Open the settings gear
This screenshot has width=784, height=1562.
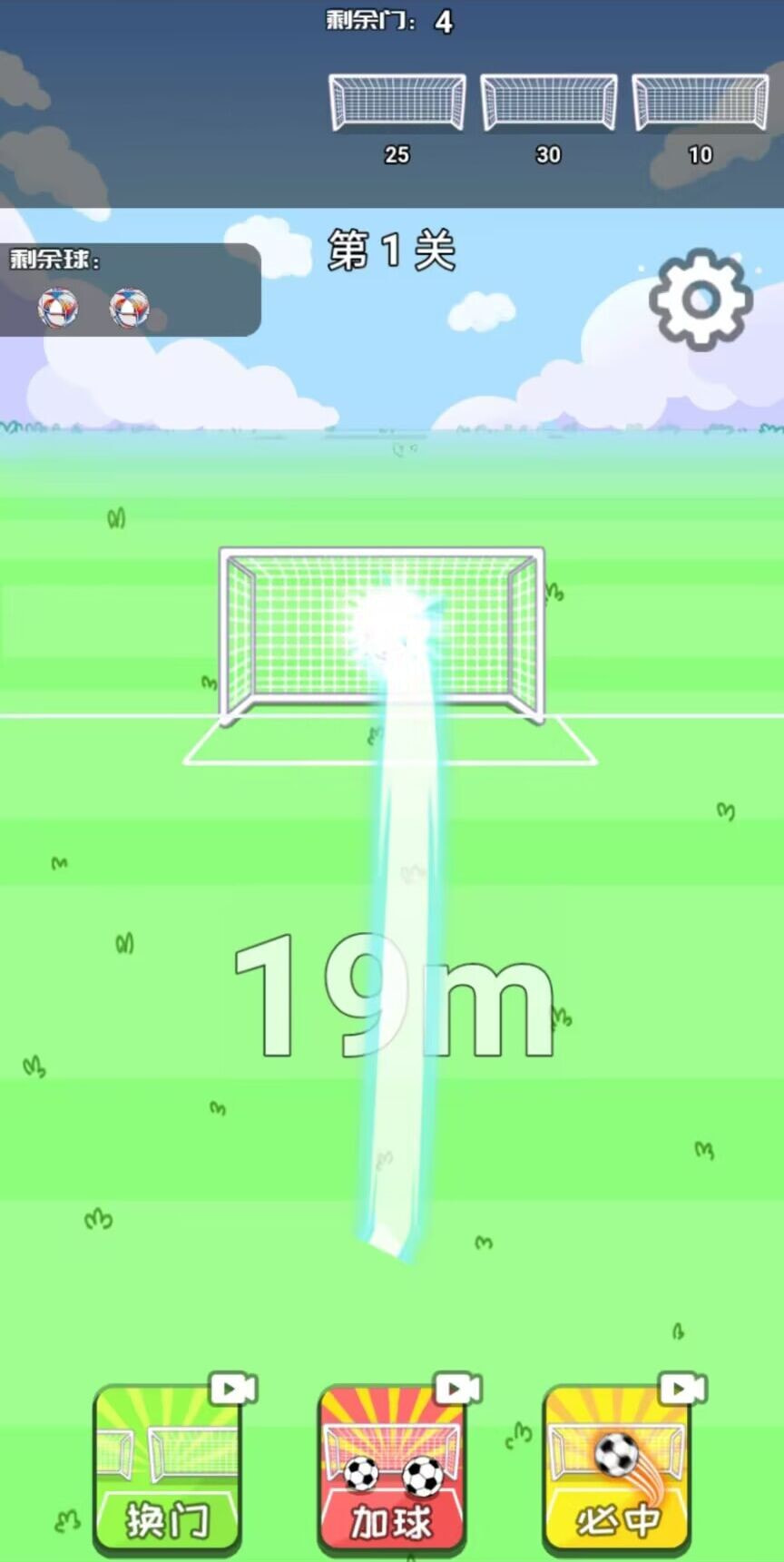point(700,300)
